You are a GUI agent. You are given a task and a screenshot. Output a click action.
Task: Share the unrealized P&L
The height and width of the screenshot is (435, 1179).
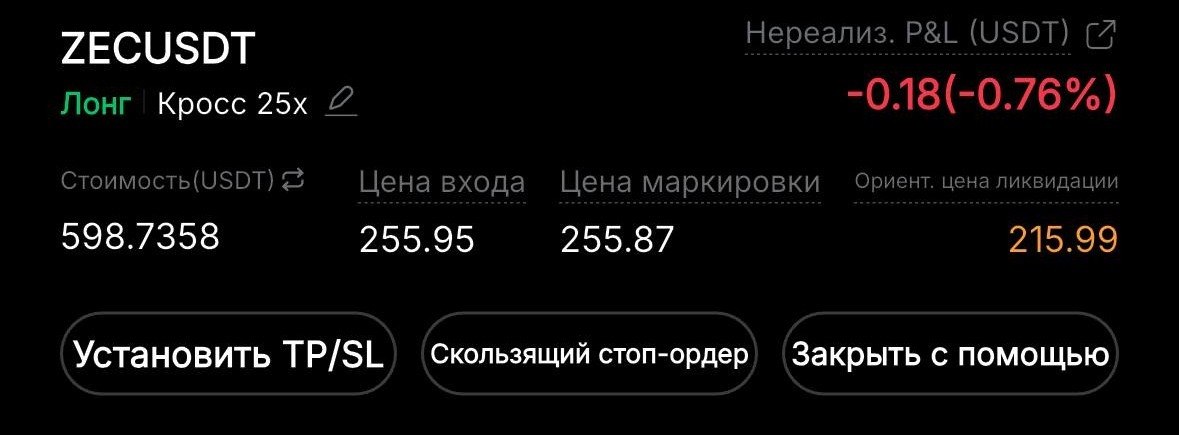[x=1100, y=35]
